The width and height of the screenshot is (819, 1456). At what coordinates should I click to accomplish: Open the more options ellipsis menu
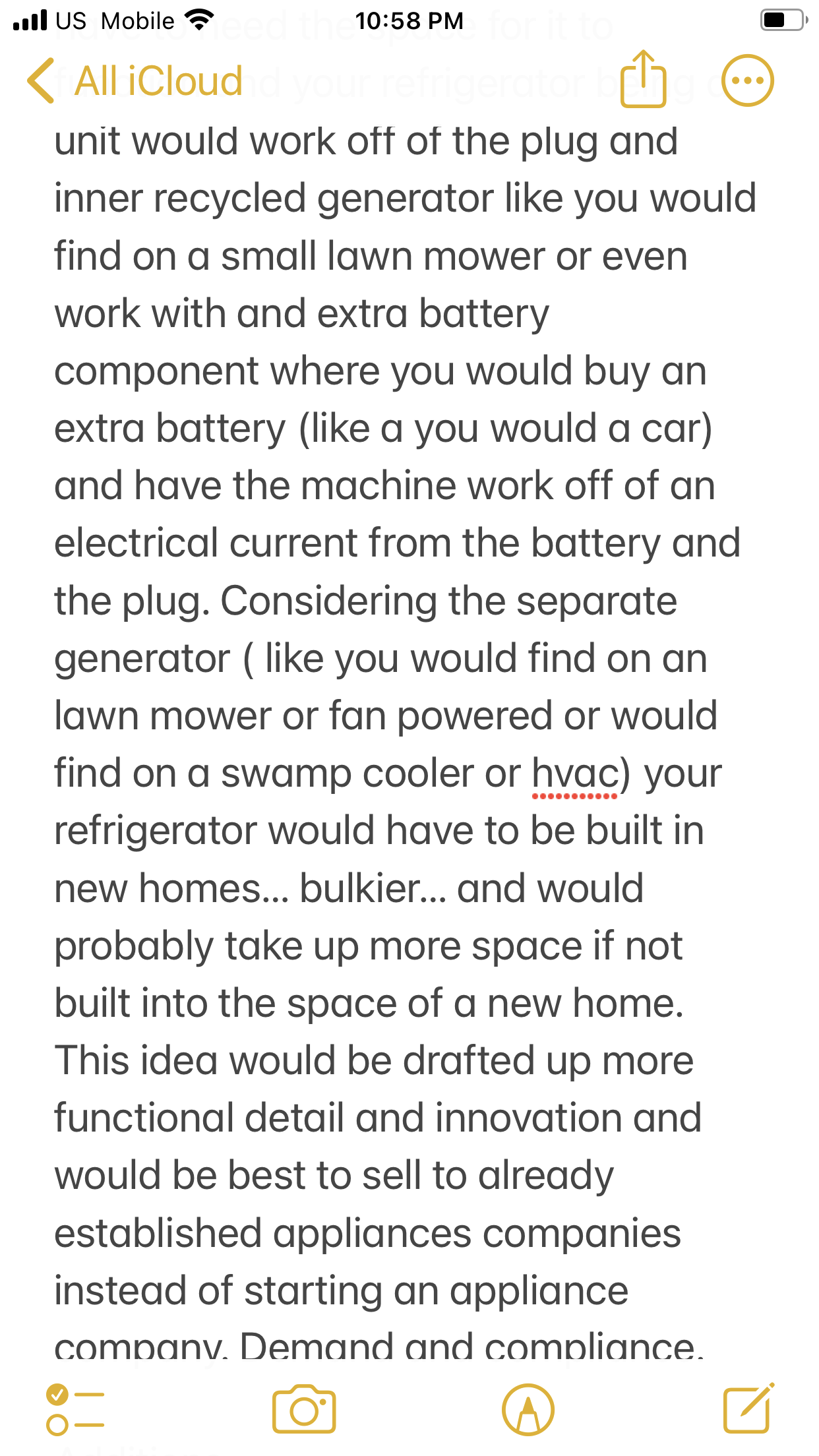tap(748, 80)
